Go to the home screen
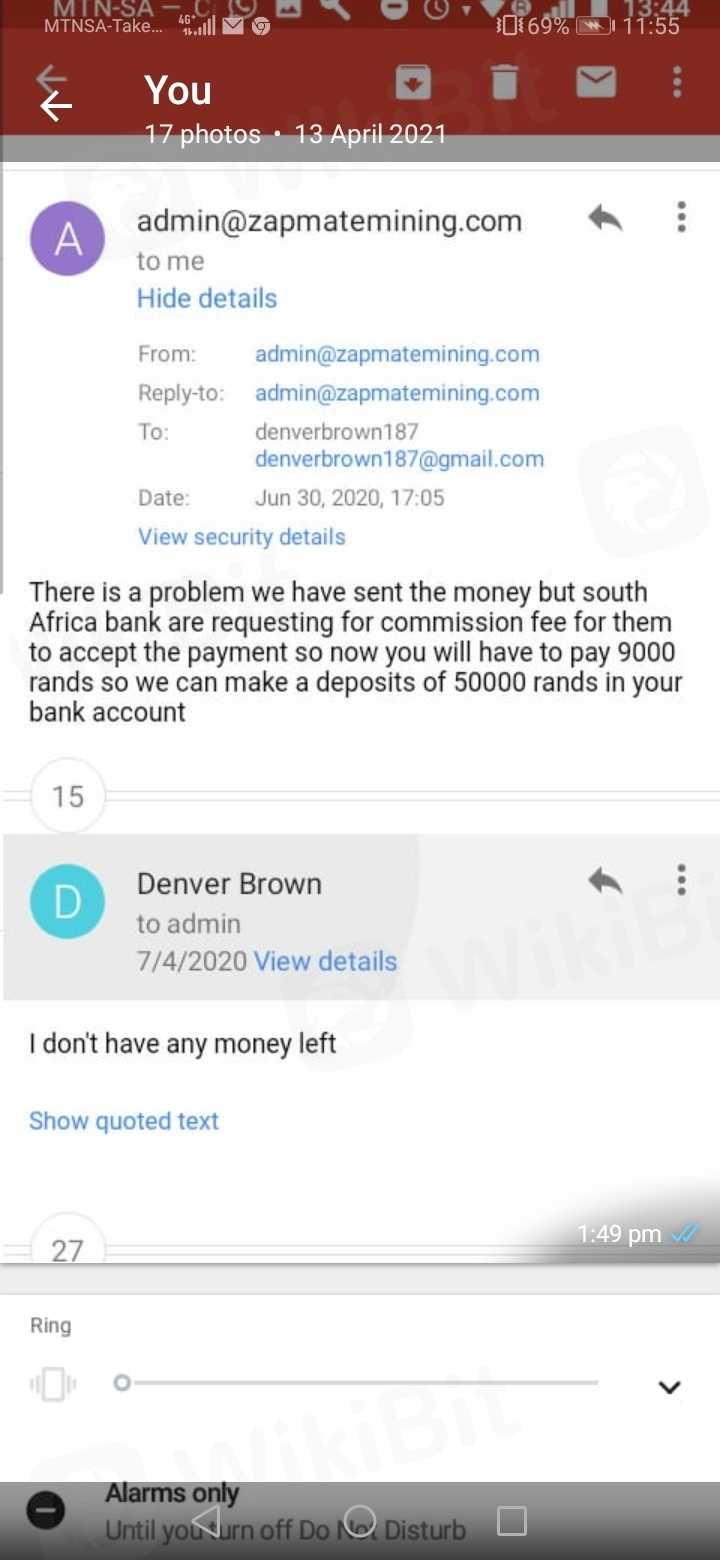The width and height of the screenshot is (720, 1560). (359, 1521)
